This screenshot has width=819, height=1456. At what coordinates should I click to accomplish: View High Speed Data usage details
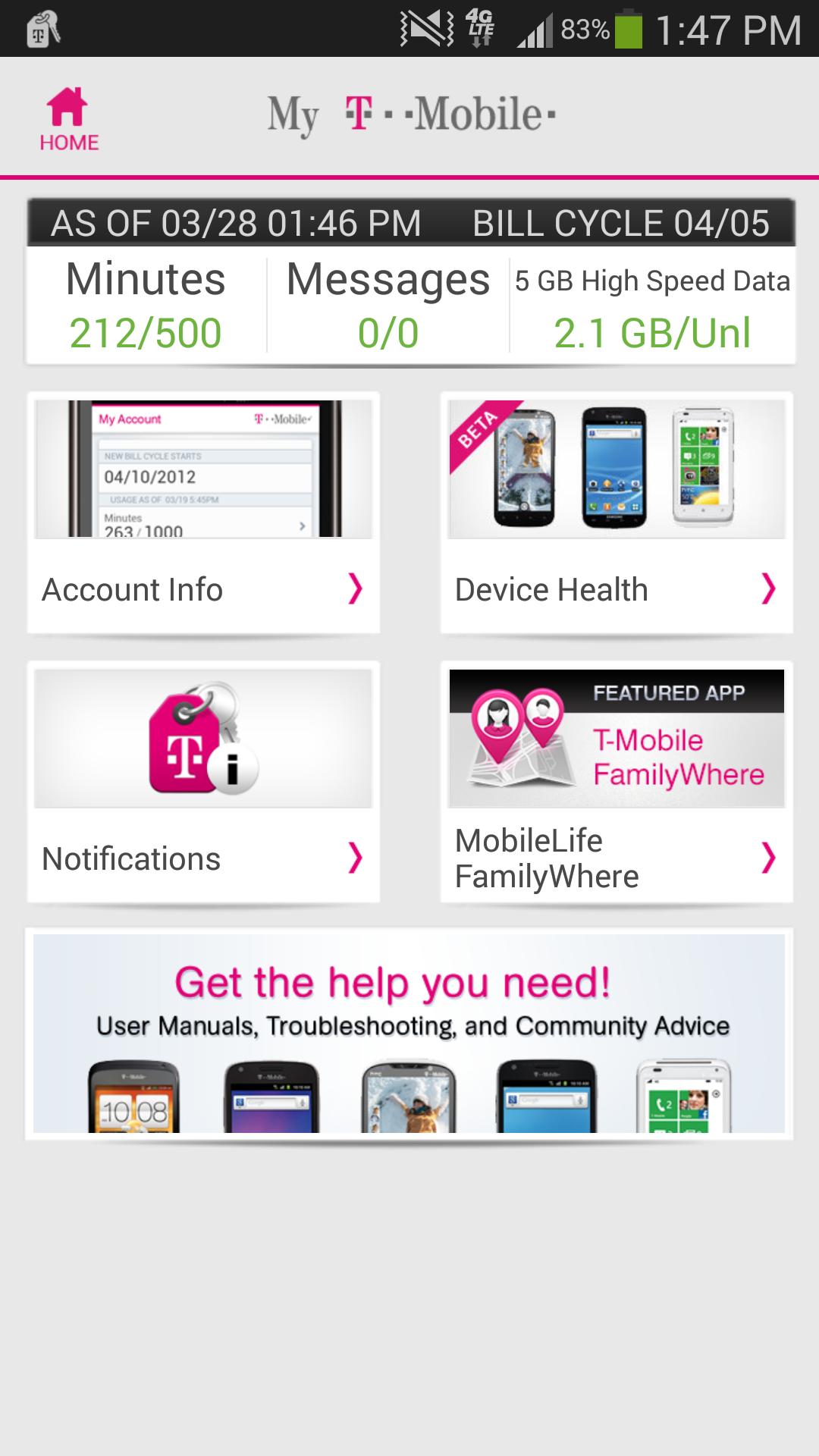coord(652,306)
